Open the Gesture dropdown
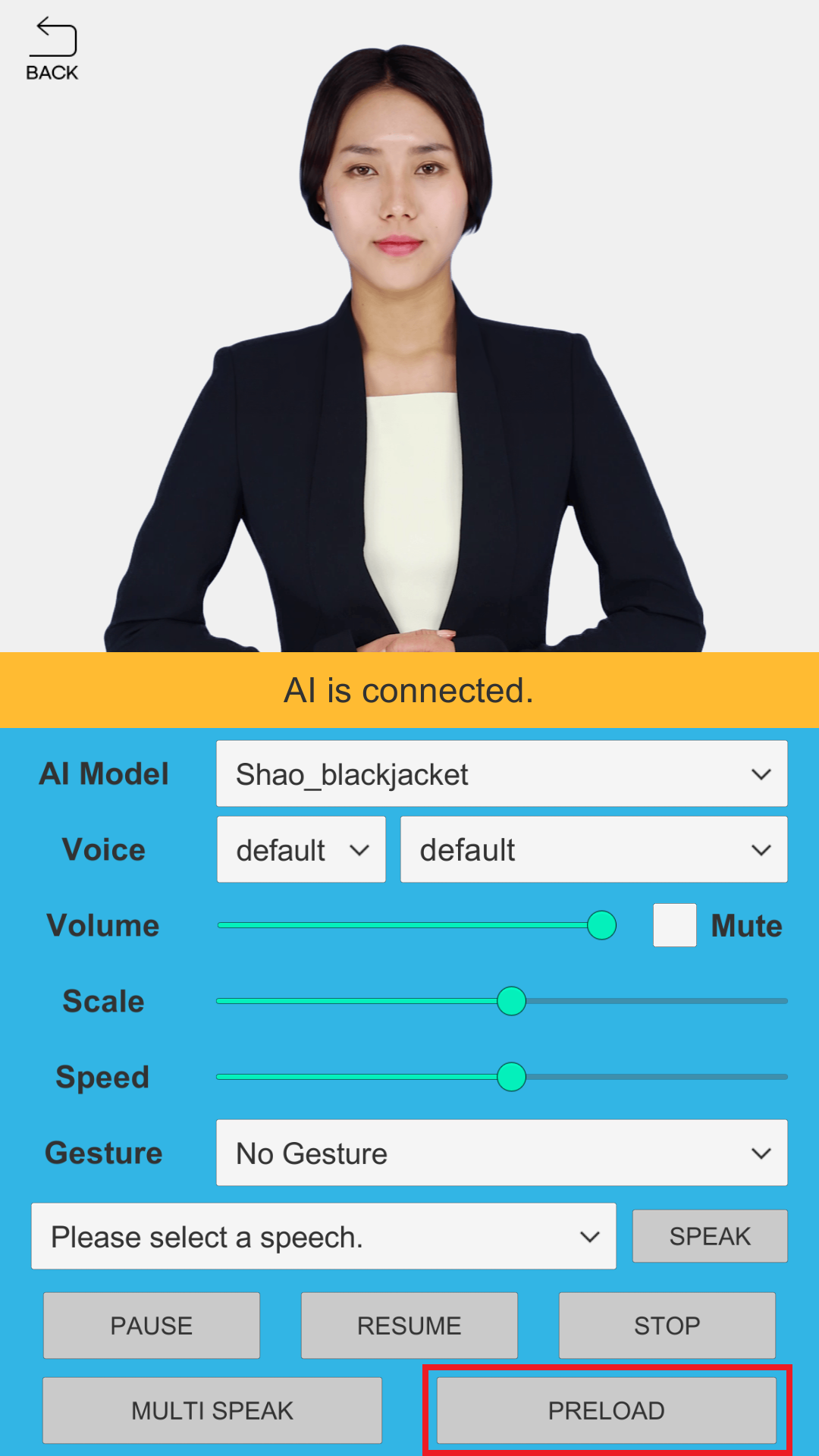The height and width of the screenshot is (1456, 819). (501, 1153)
